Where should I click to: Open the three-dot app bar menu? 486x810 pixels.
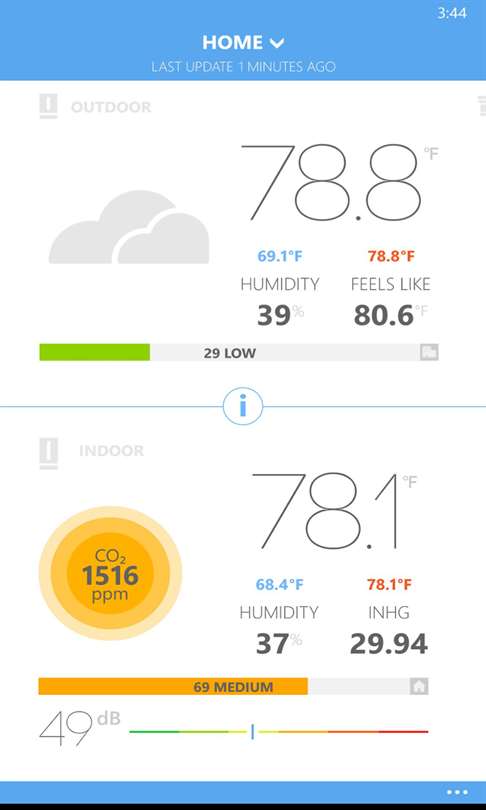[458, 792]
